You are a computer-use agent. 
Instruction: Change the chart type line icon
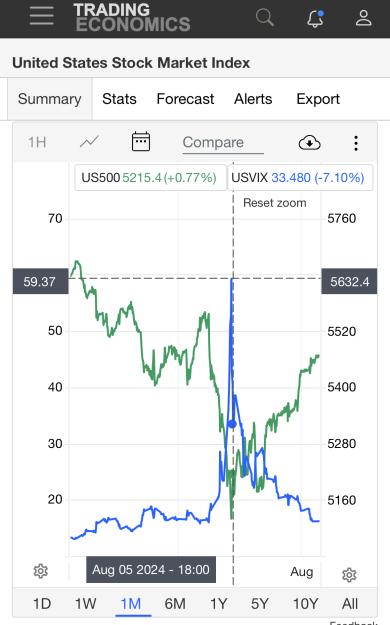coord(89,142)
